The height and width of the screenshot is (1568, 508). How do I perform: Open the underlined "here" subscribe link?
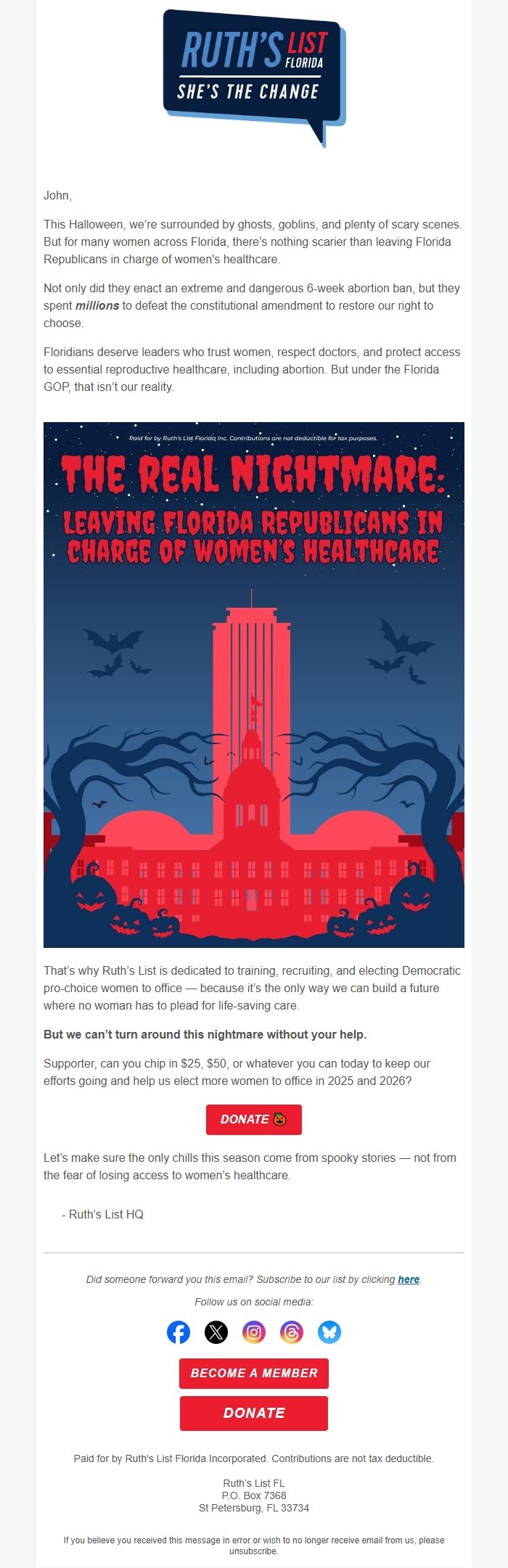tap(408, 1279)
